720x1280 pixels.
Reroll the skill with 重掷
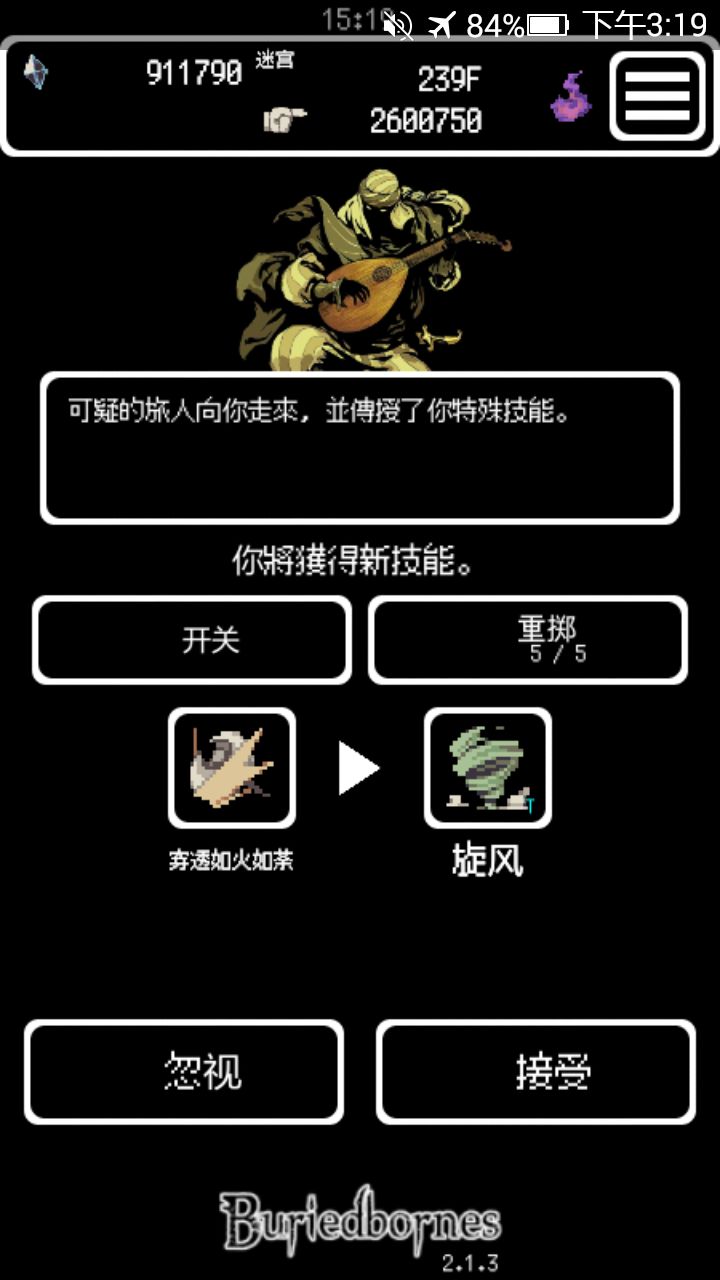pos(528,640)
